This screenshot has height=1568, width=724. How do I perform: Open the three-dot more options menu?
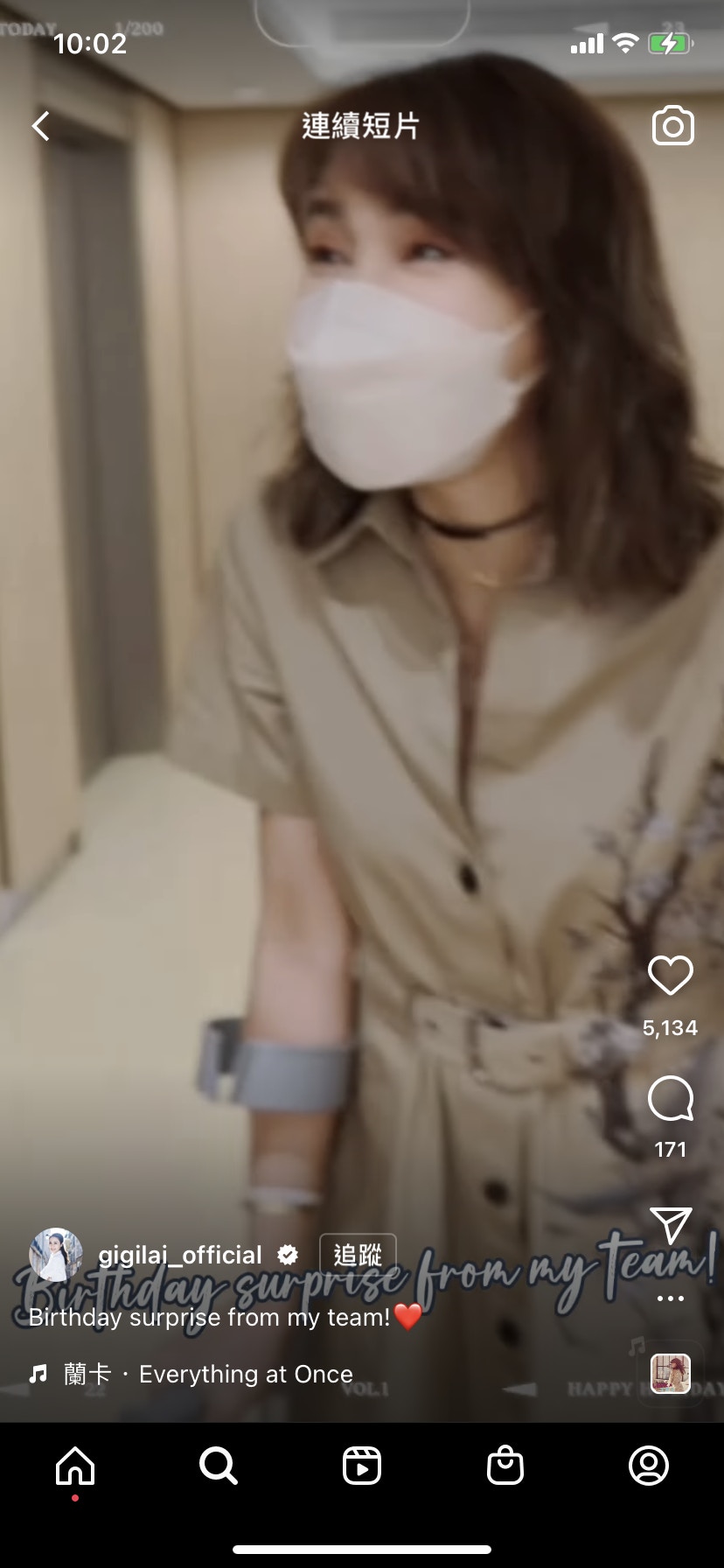pyautogui.click(x=670, y=1298)
